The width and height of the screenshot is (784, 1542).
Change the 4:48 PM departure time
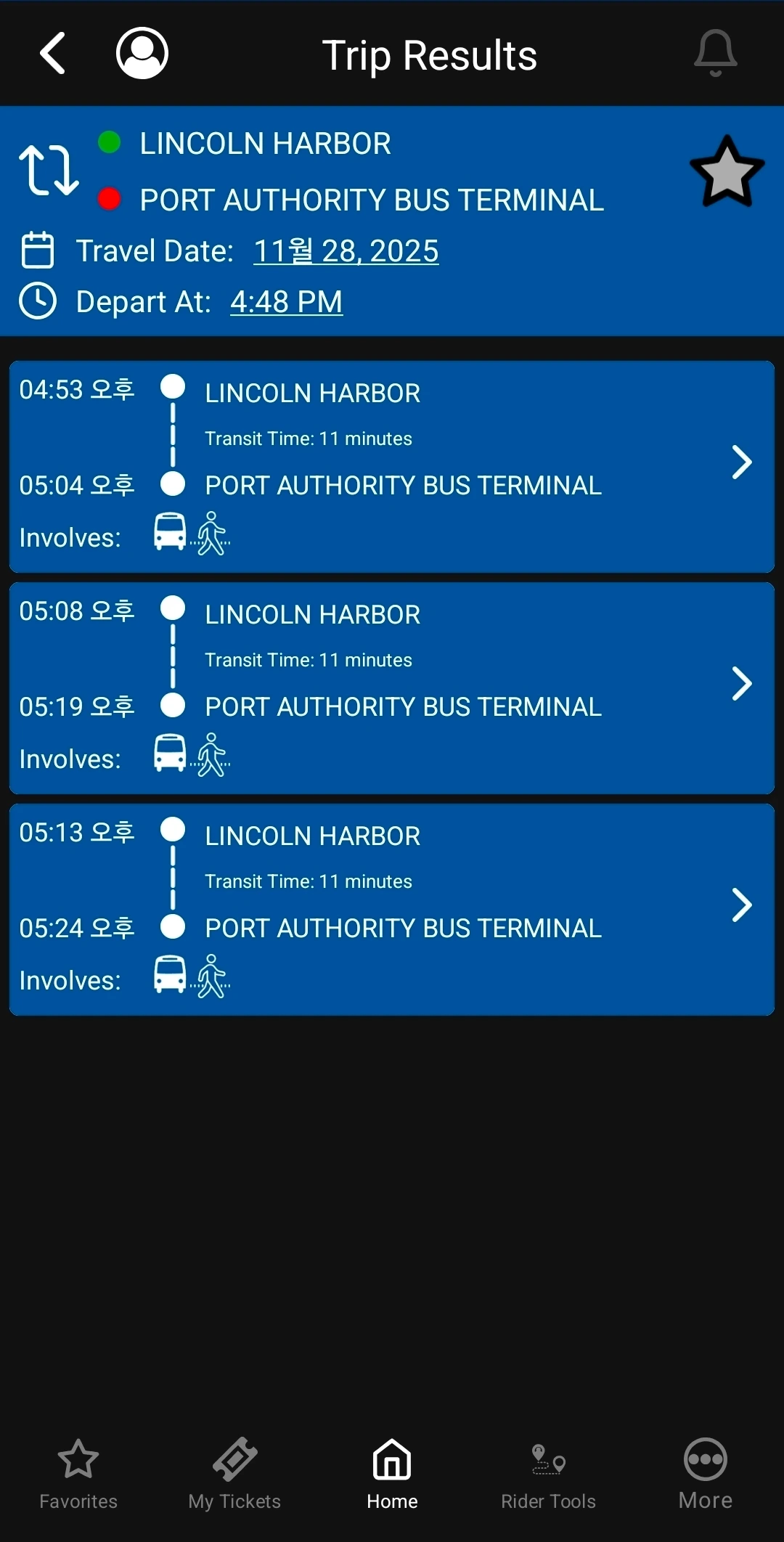tap(286, 302)
